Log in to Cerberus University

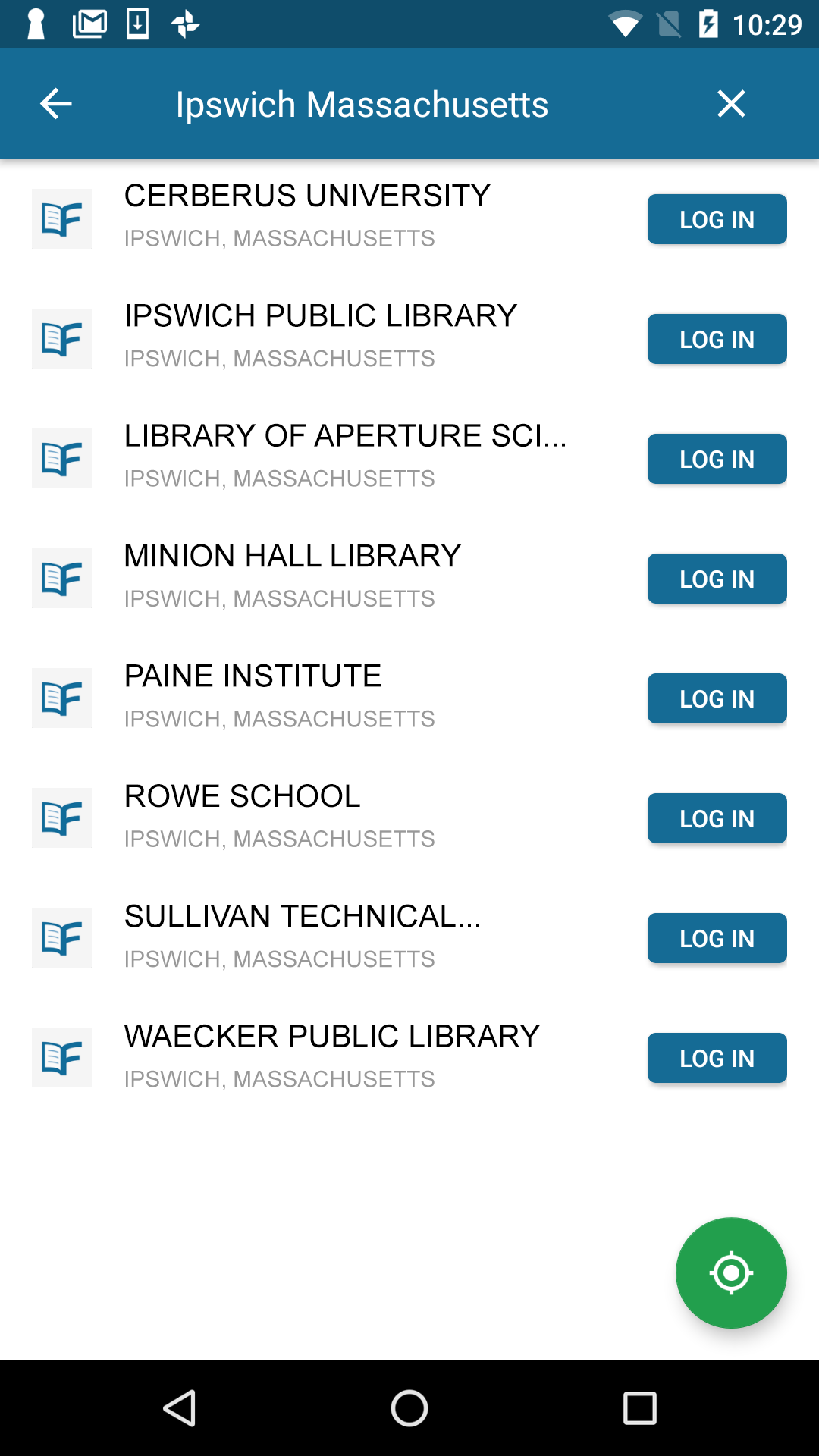[717, 219]
